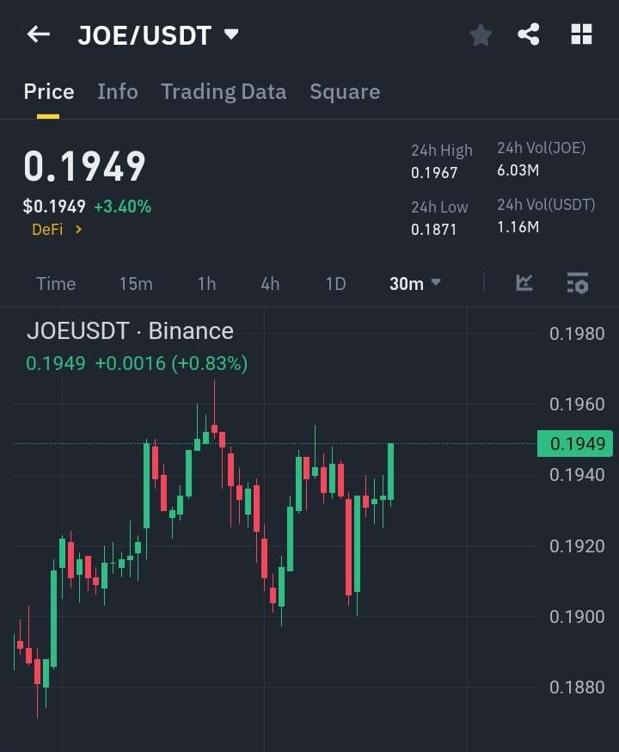Set chart interval to 1D
Screen dimensions: 619x752
(335, 284)
